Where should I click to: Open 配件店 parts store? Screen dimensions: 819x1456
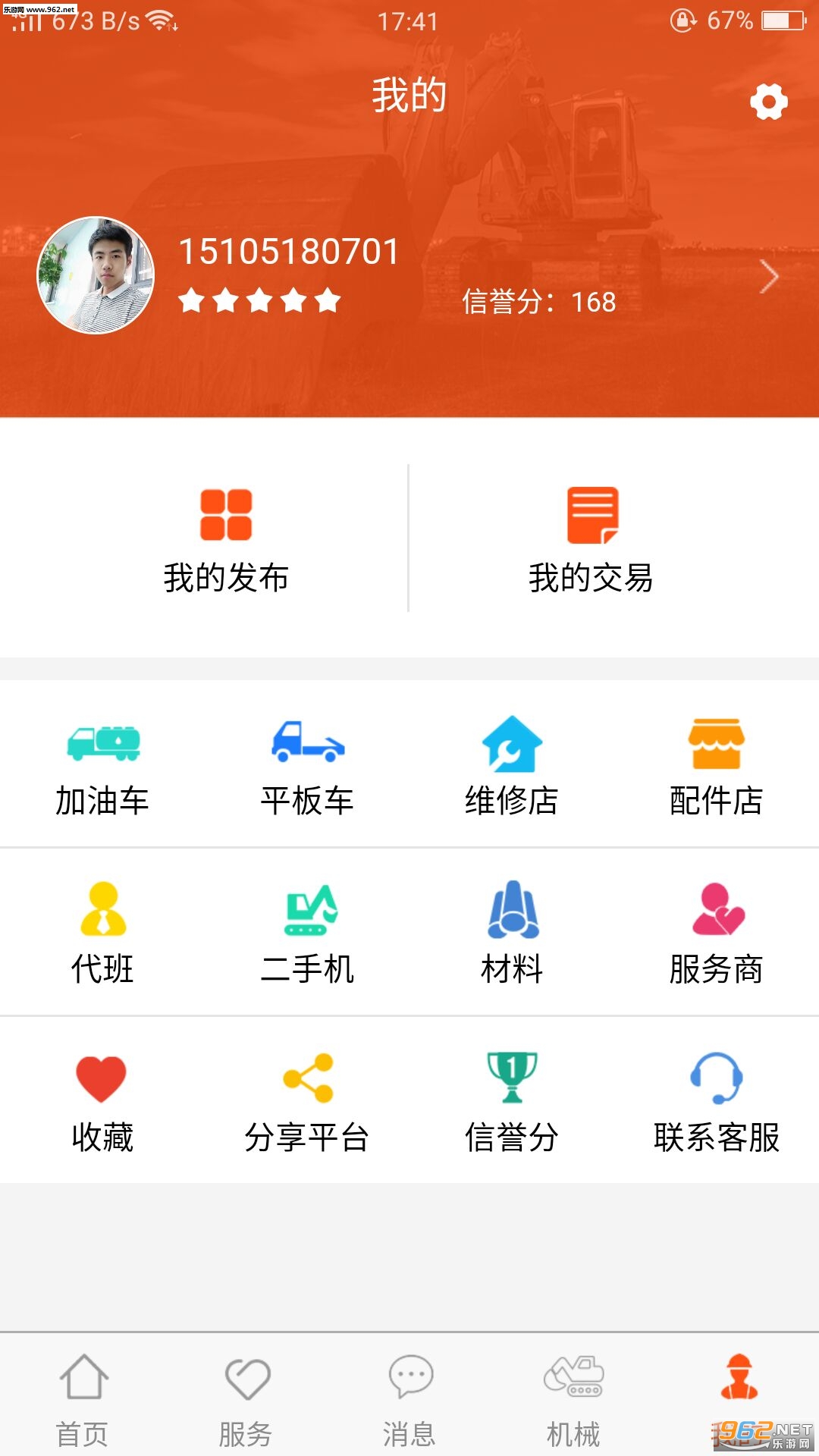coord(716,766)
